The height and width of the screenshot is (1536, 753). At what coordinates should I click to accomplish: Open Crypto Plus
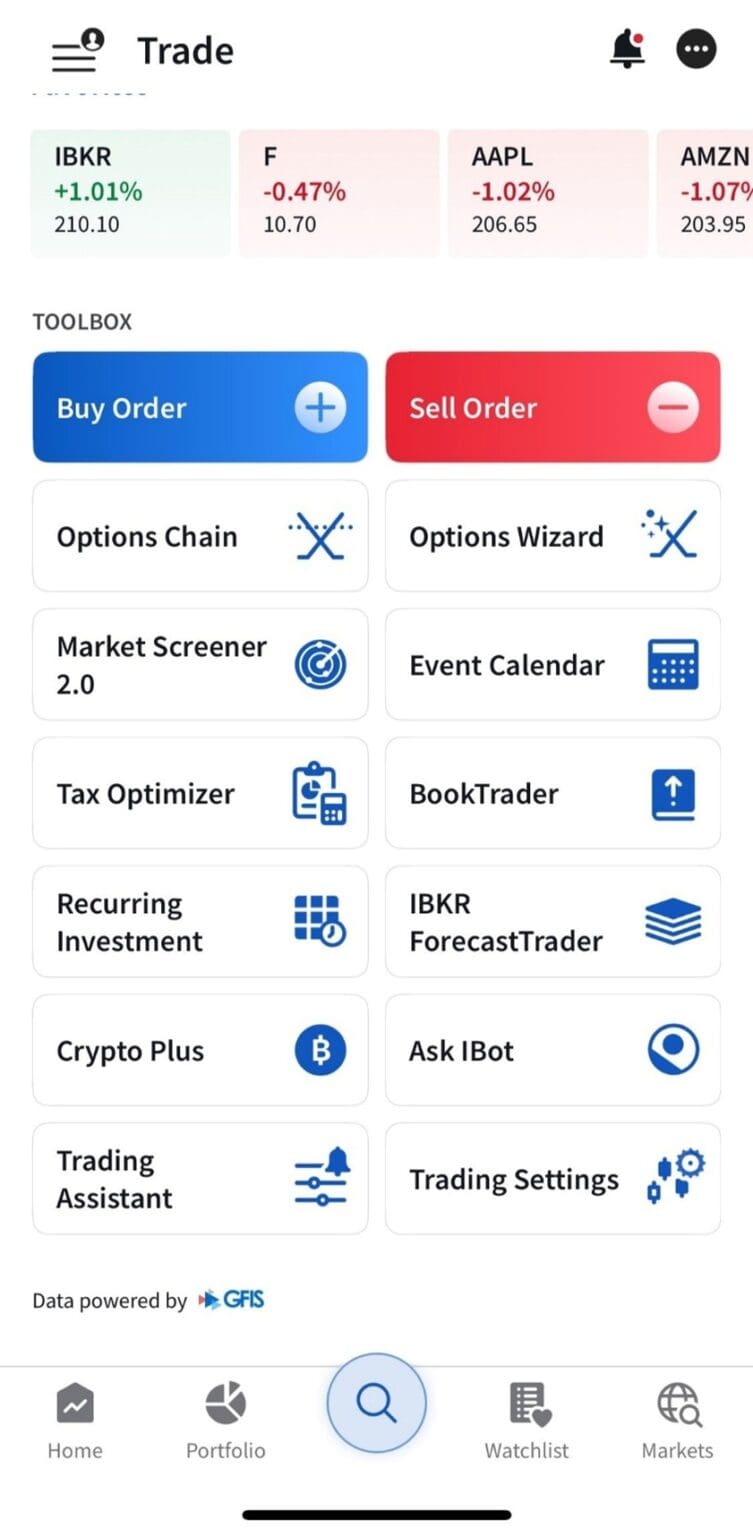coord(200,1050)
